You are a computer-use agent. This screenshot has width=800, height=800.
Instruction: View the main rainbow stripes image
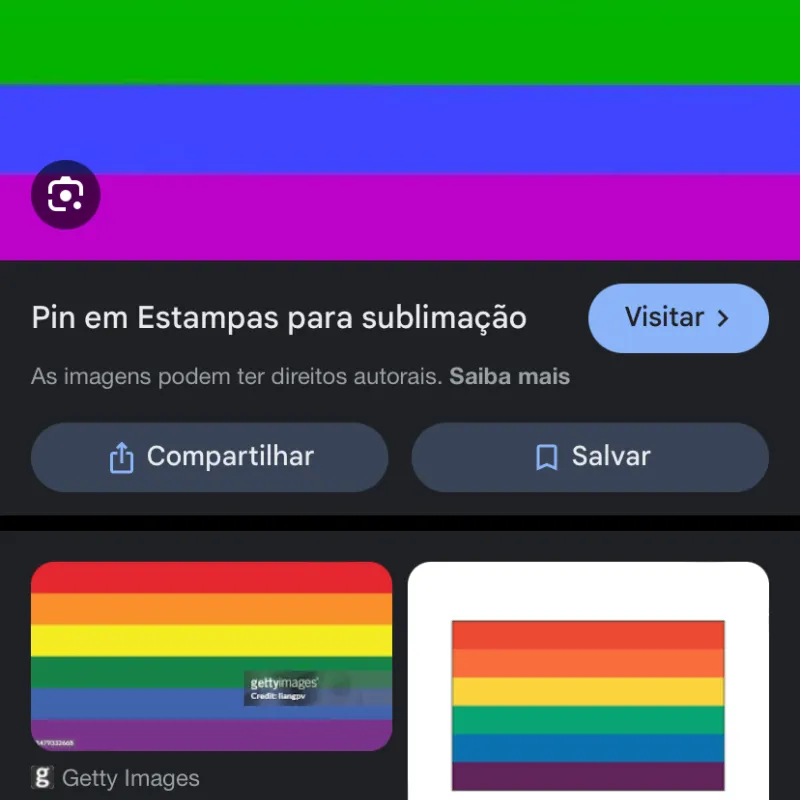click(x=400, y=100)
